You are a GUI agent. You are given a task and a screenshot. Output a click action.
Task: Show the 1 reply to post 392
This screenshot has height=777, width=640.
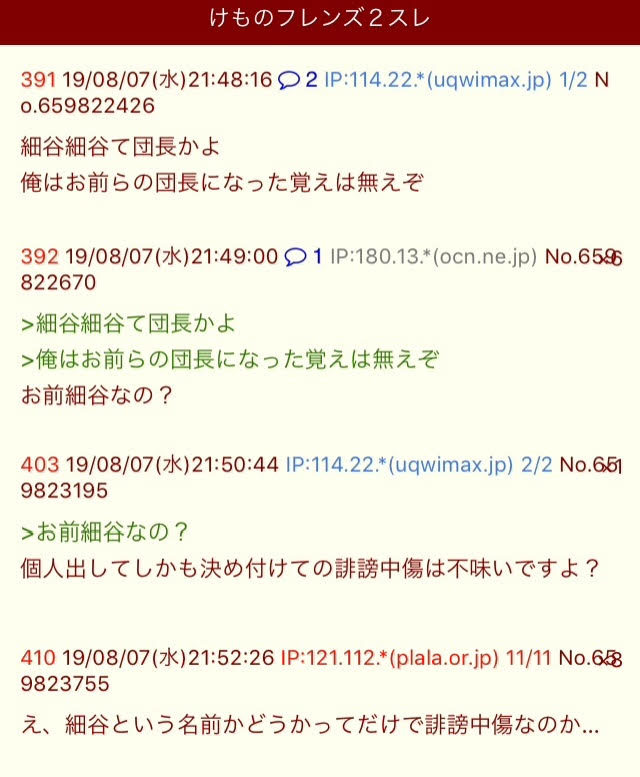303,257
